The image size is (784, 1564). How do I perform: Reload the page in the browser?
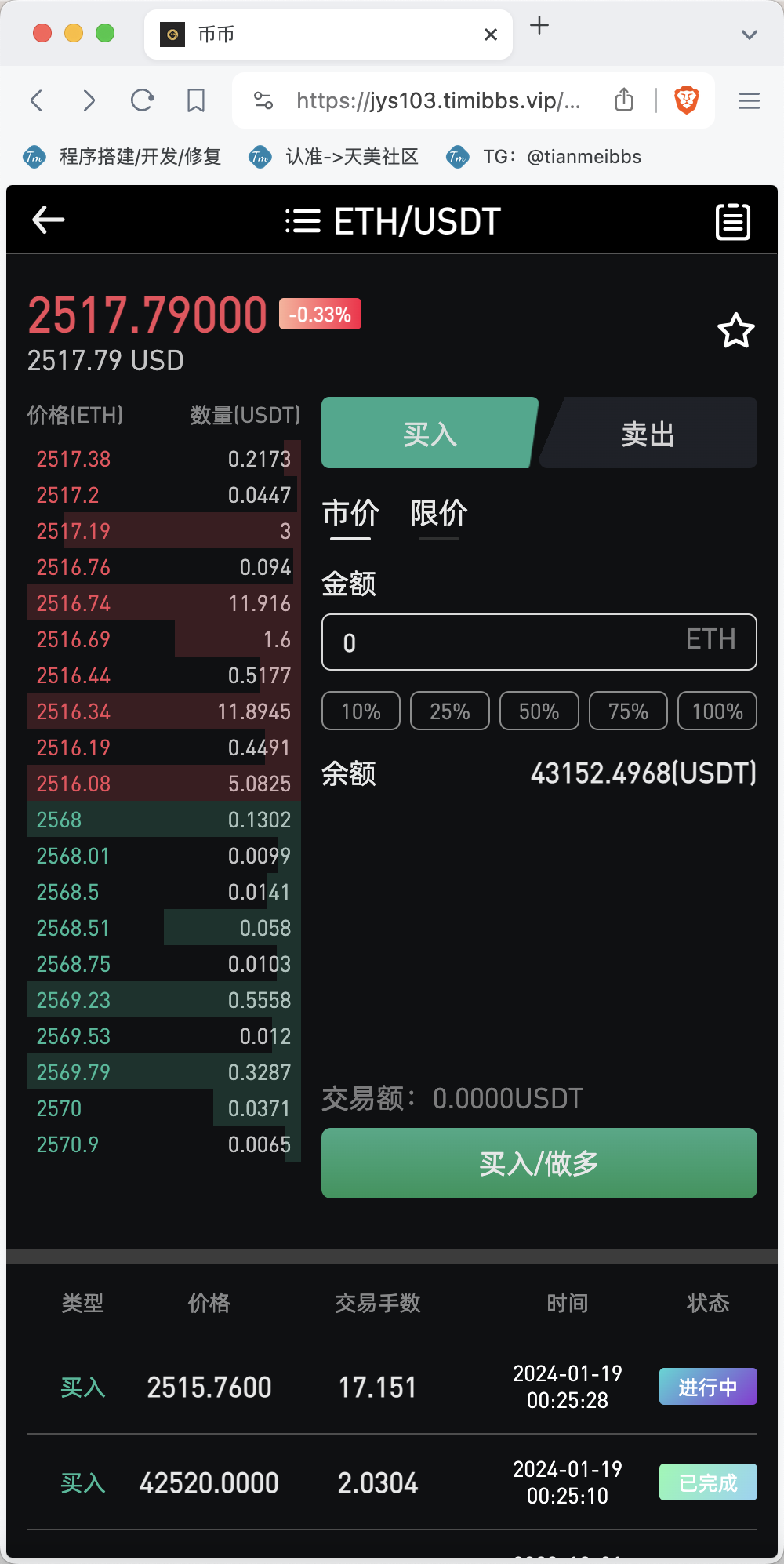(x=142, y=100)
